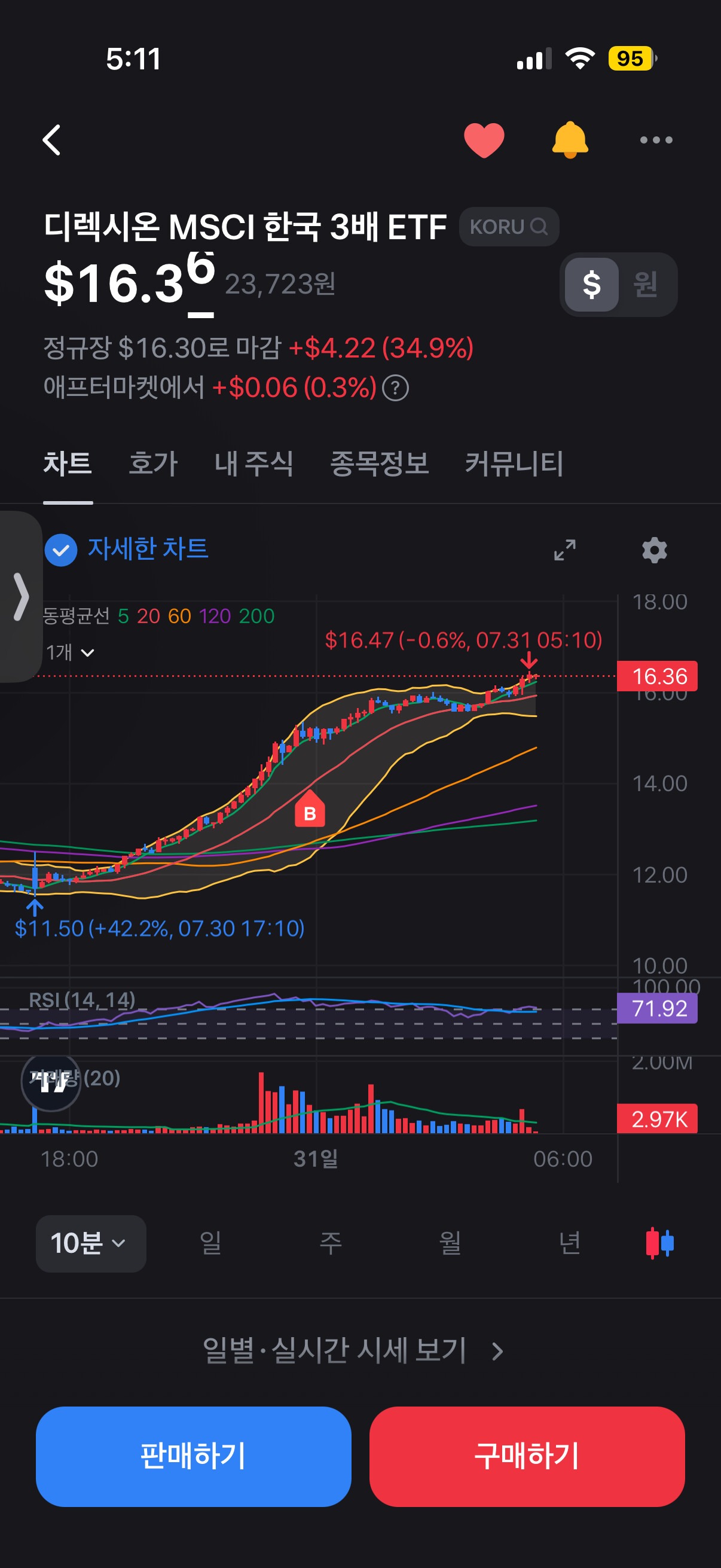Expand the 1개 indicator dropdown
The height and width of the screenshot is (1568, 721).
[x=71, y=652]
